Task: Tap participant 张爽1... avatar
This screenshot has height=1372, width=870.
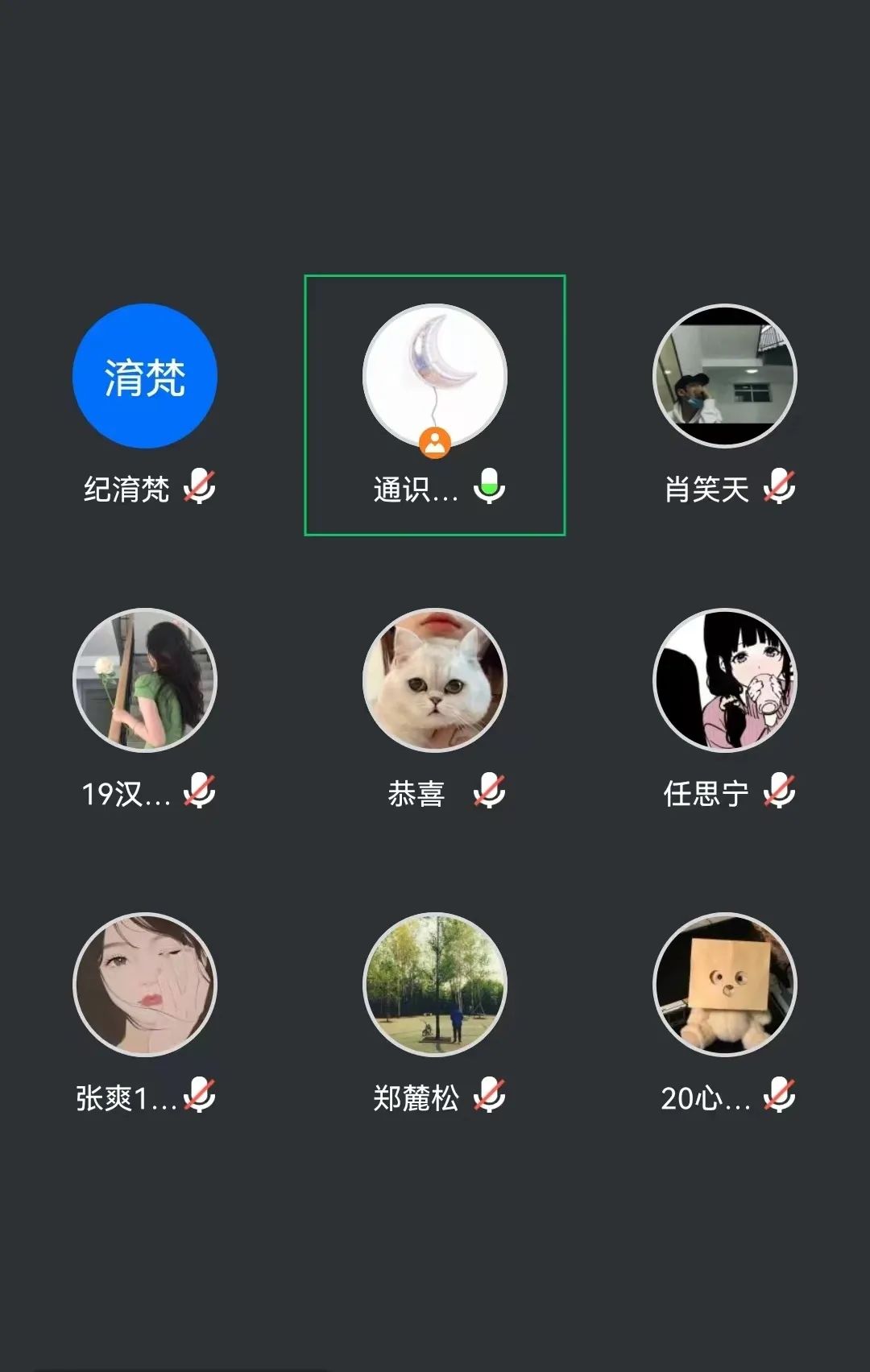Action: tap(145, 984)
